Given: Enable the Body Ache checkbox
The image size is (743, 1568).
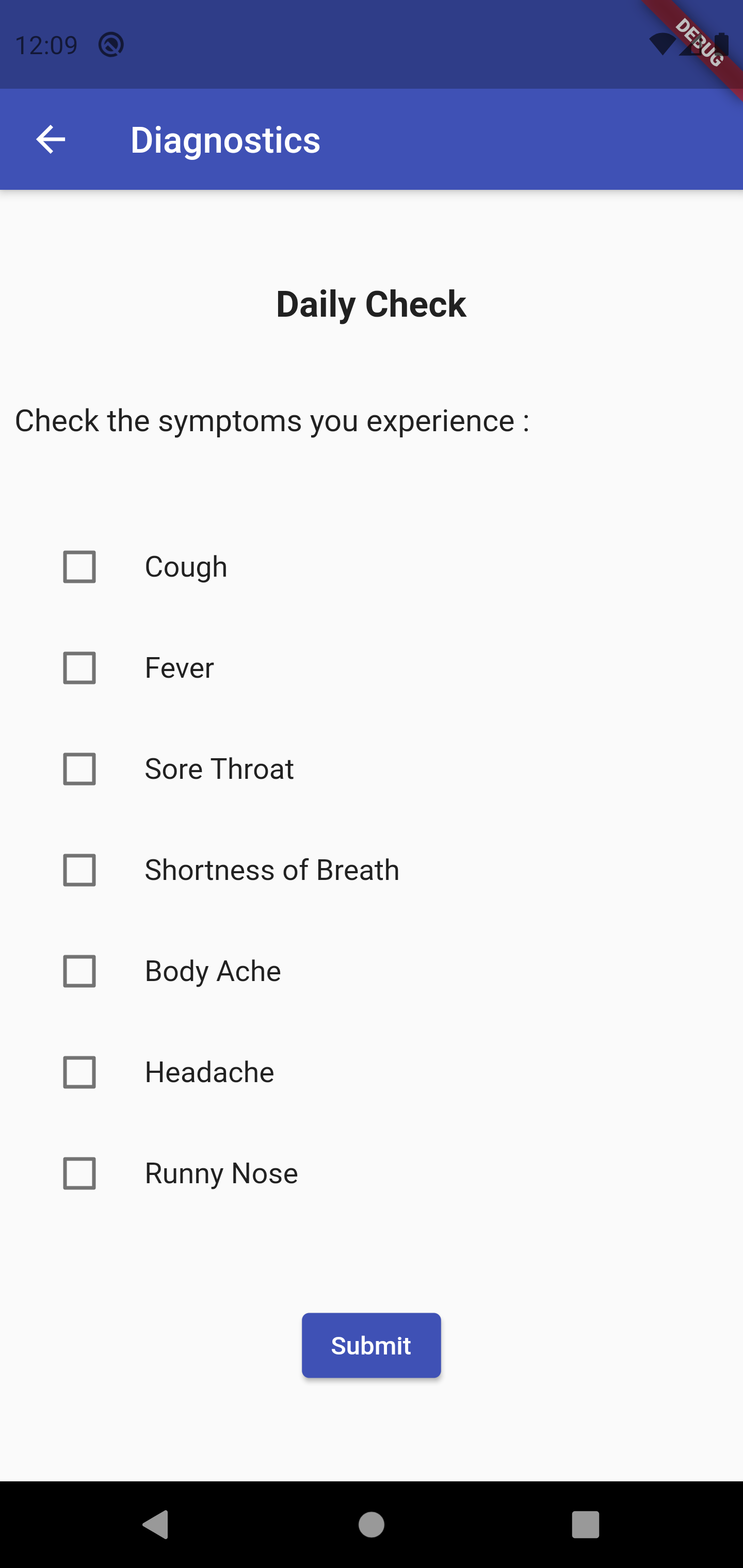Looking at the screenshot, I should pos(80,971).
